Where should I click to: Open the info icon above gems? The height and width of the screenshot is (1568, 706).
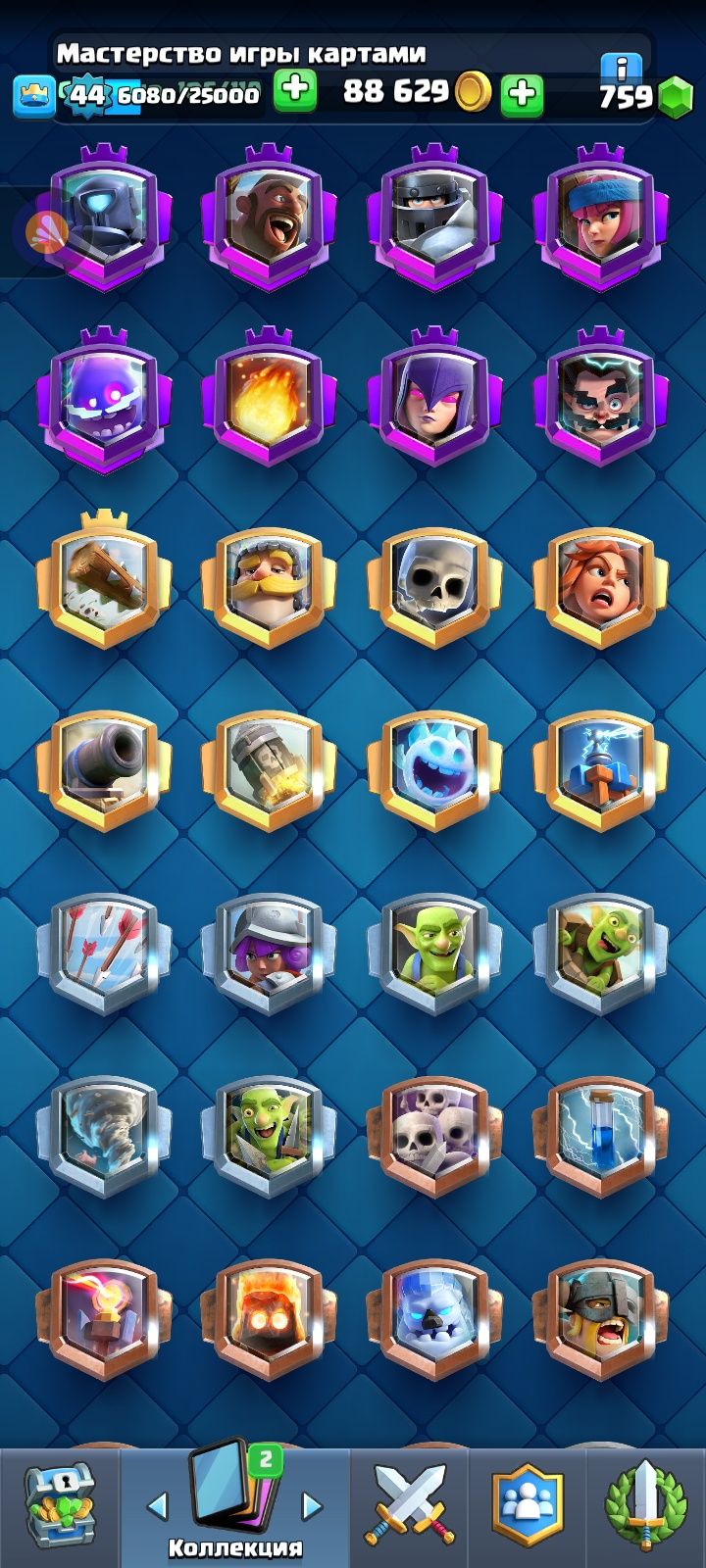pyautogui.click(x=621, y=67)
